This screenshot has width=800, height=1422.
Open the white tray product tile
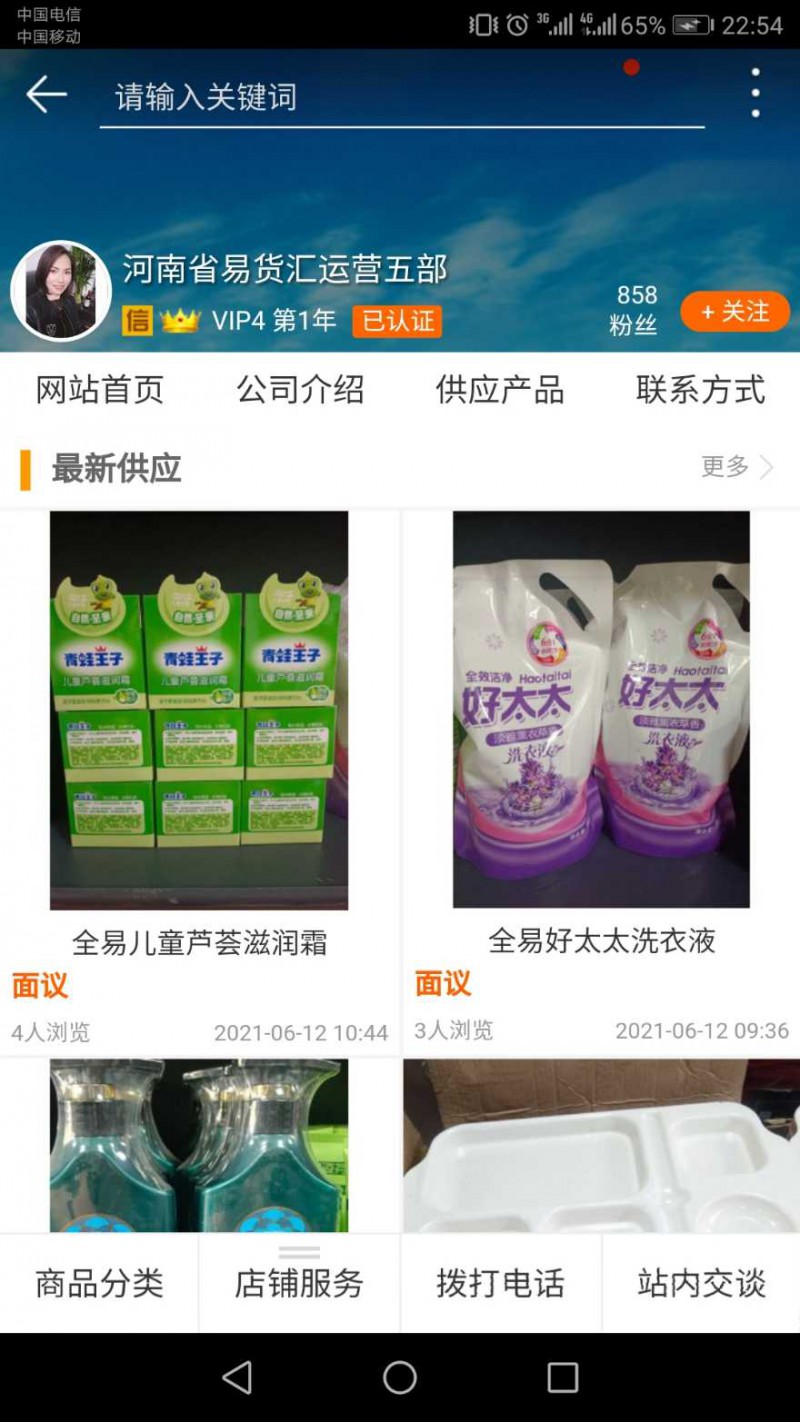[601, 1145]
